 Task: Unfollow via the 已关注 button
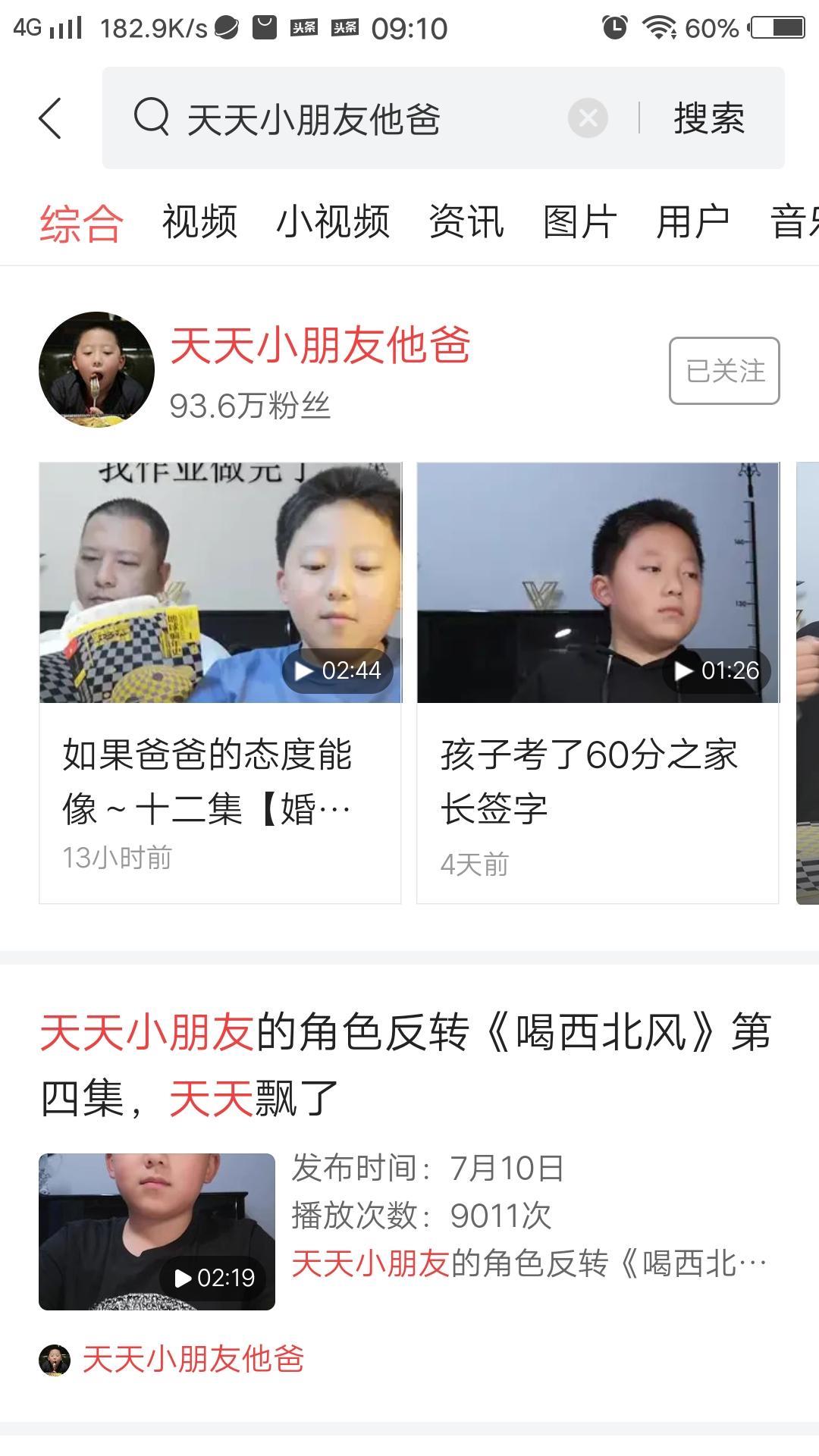(x=724, y=371)
